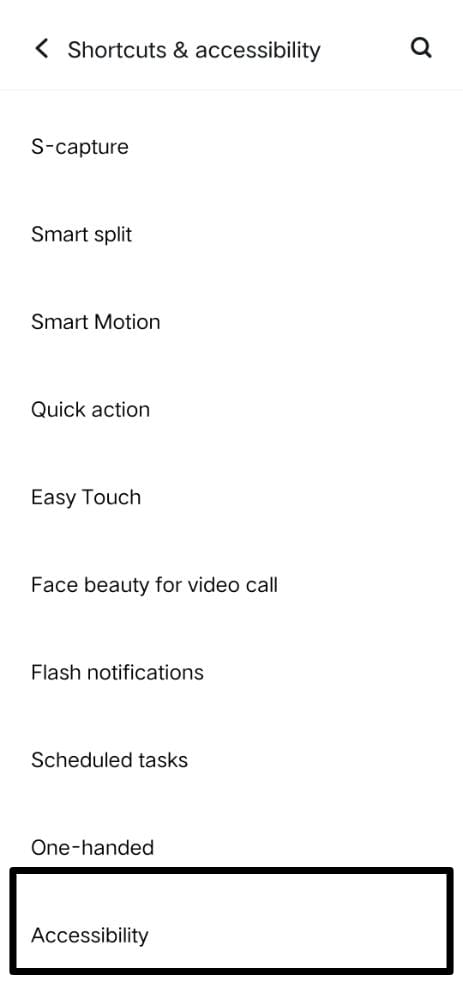Open Scheduled tasks
This screenshot has height=1000, width=463.
232,760
